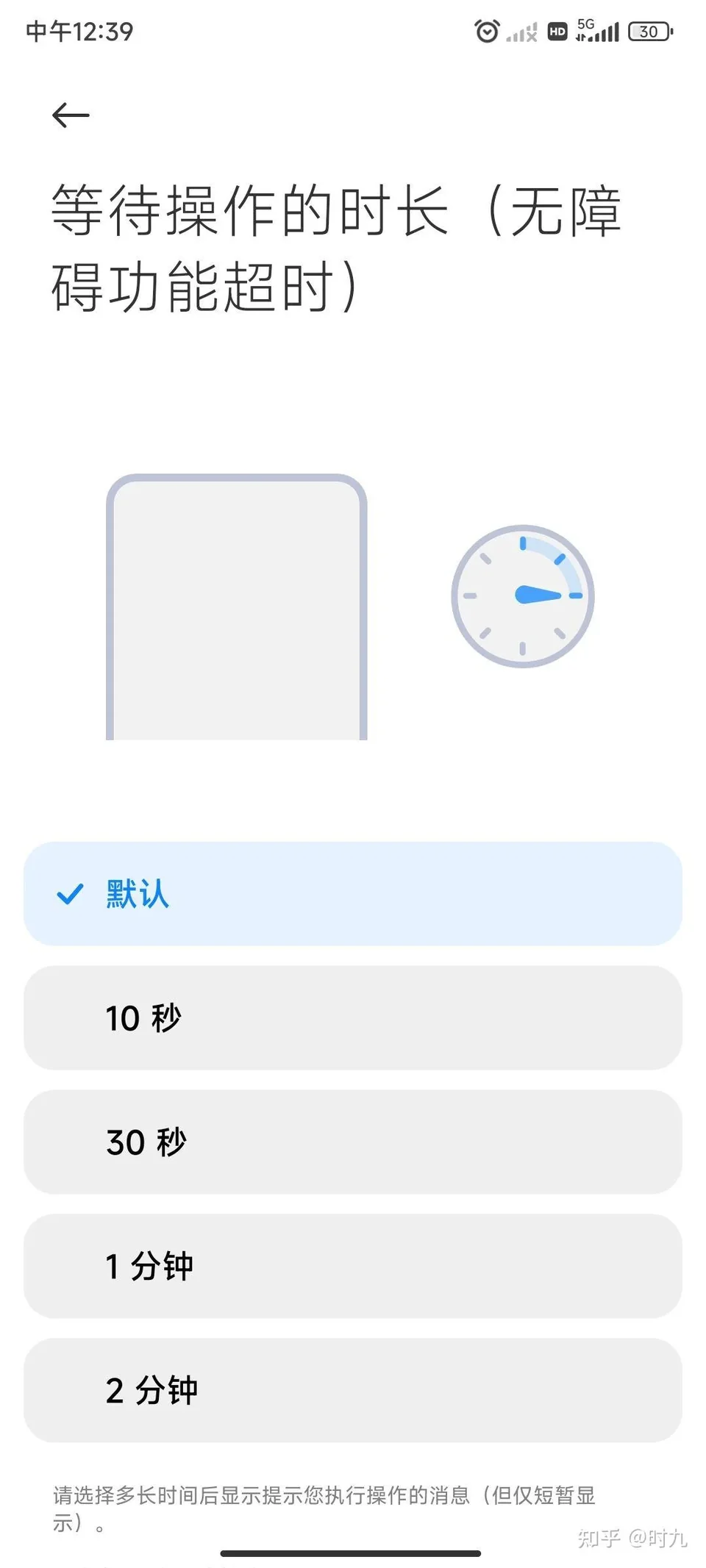Viewport: 706px width, 1568px height.
Task: Navigate back using the arrow icon
Action: coord(71,115)
